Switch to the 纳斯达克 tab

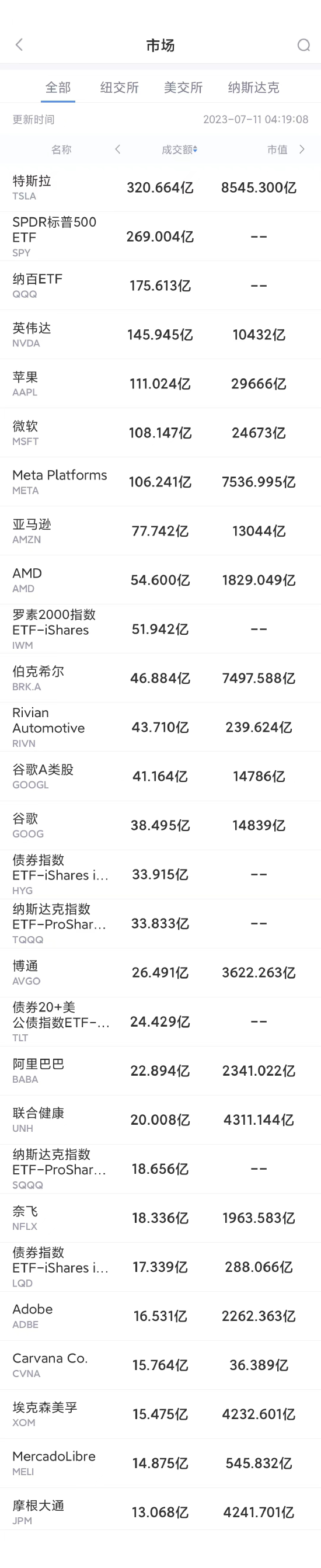tap(253, 88)
